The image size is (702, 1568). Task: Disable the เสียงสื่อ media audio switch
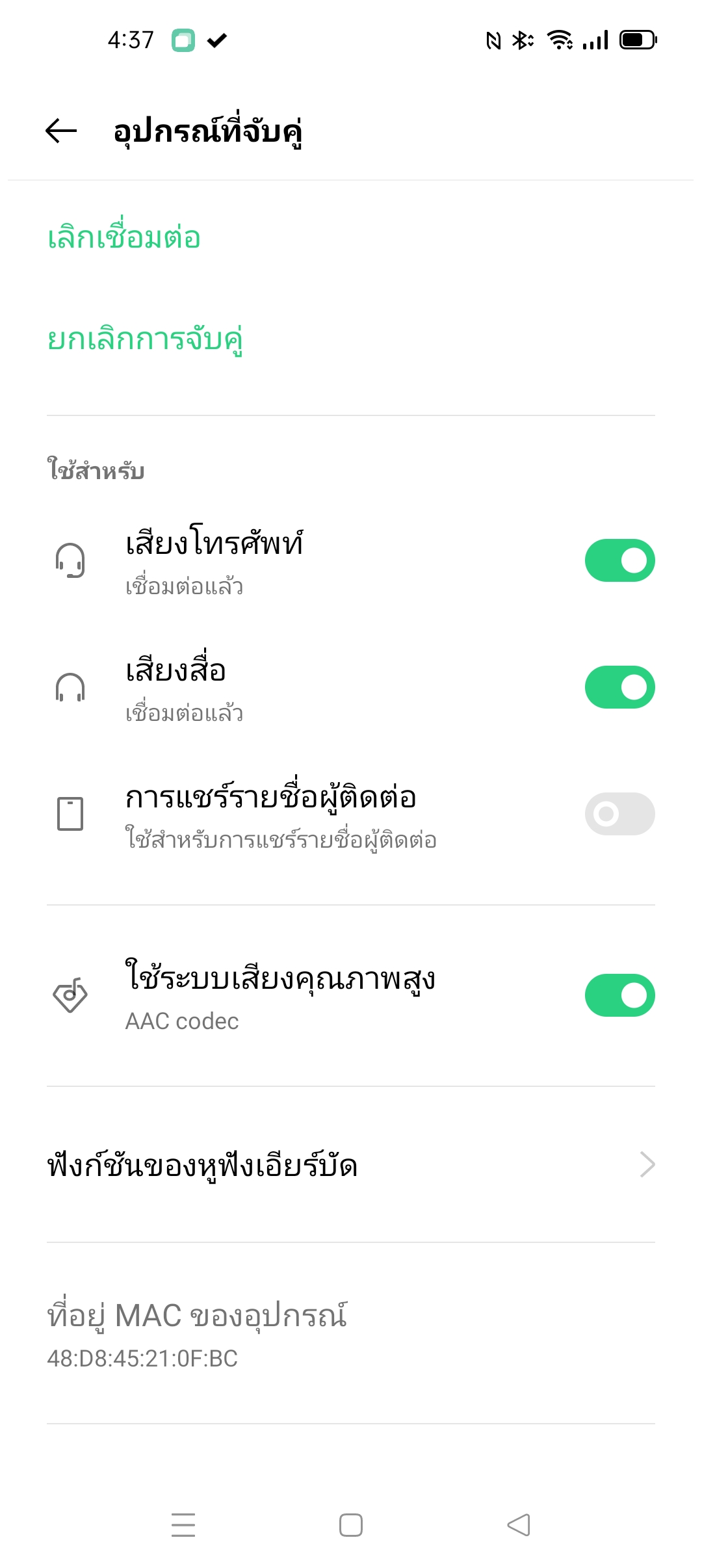[x=619, y=687]
